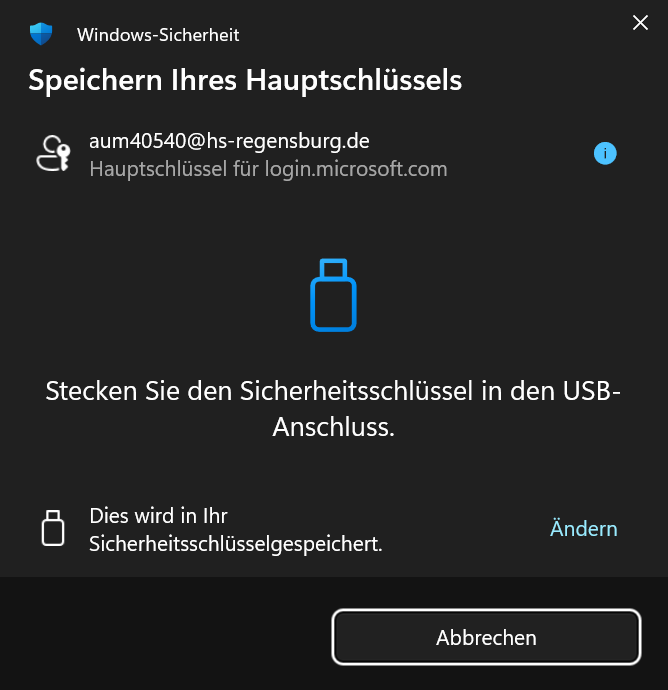Tap the Ändern link
Screen dimensions: 668x690
[x=583, y=529]
